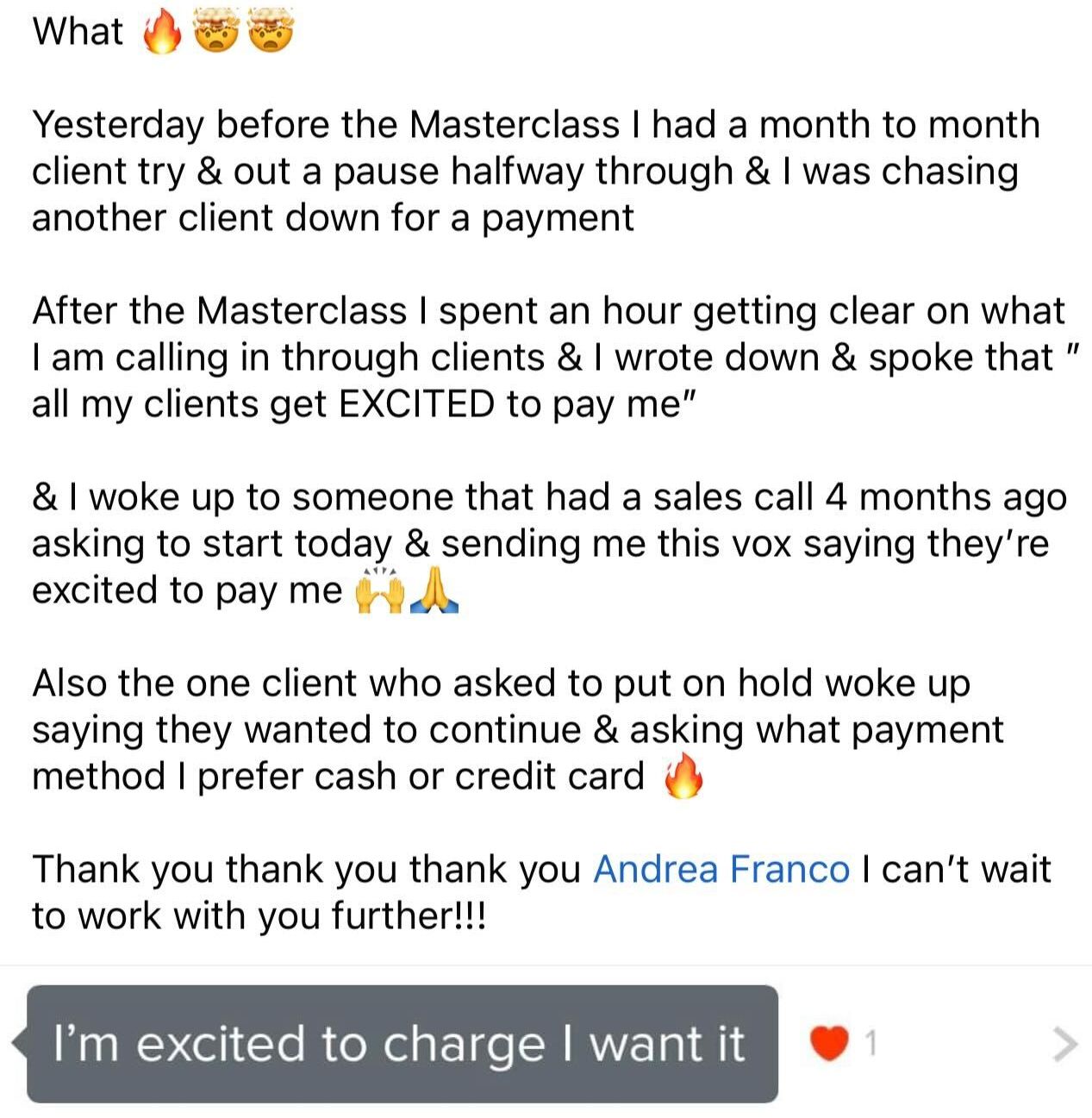
Task: Open Andrea Franco's tagged profile
Action: click(x=721, y=869)
